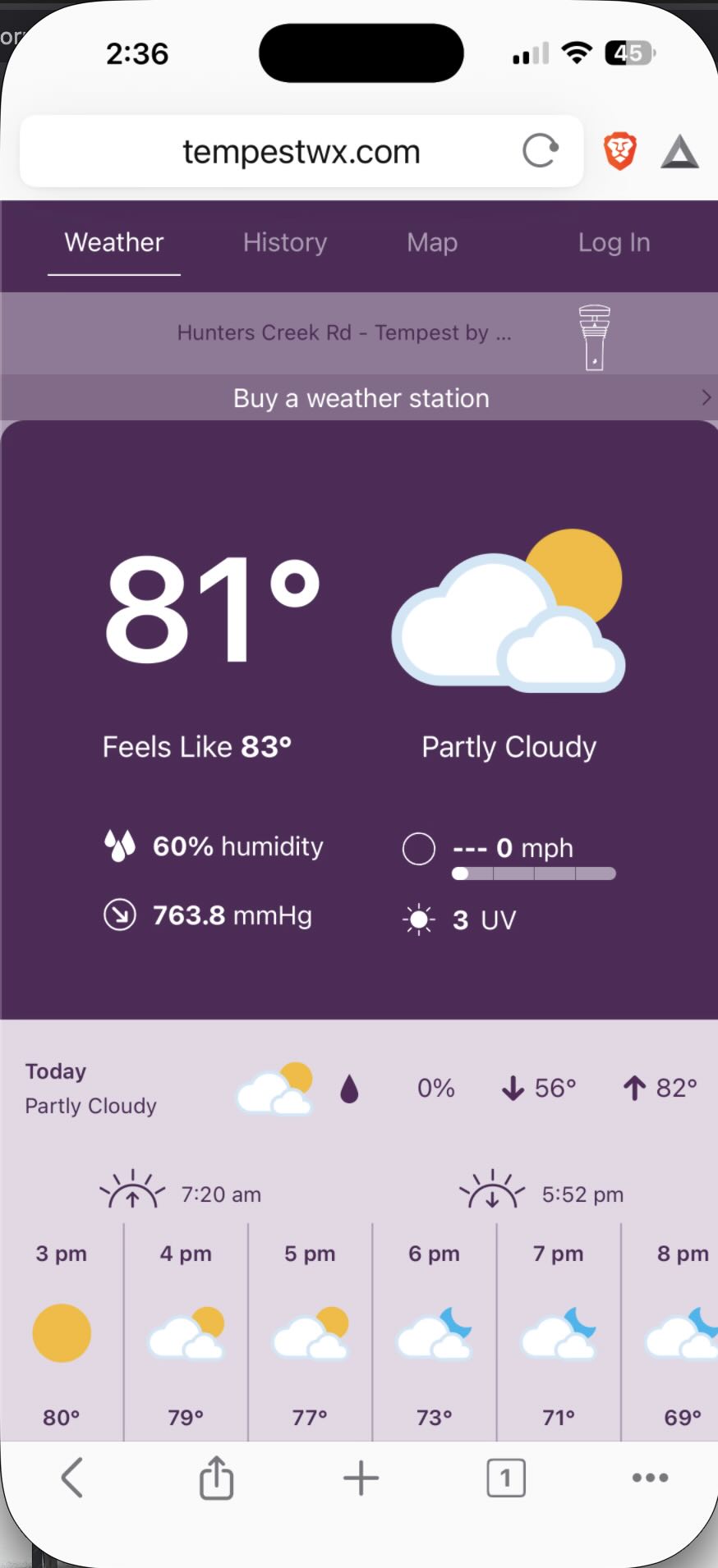
Task: Open Hunters Creek Rd station details
Action: pyautogui.click(x=344, y=332)
